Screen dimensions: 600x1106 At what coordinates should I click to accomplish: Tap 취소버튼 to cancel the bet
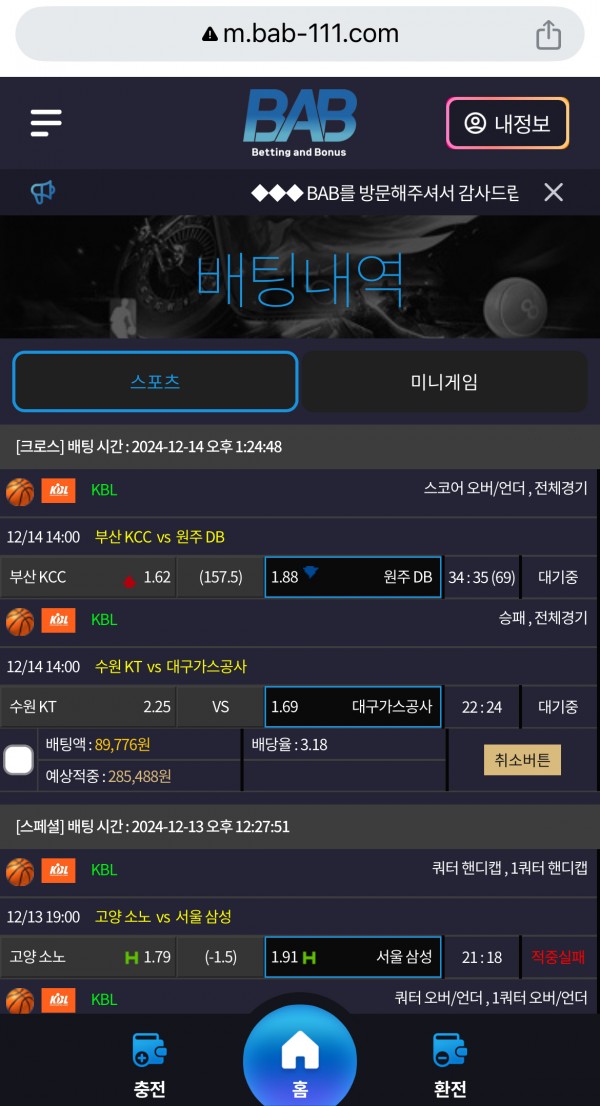click(522, 760)
